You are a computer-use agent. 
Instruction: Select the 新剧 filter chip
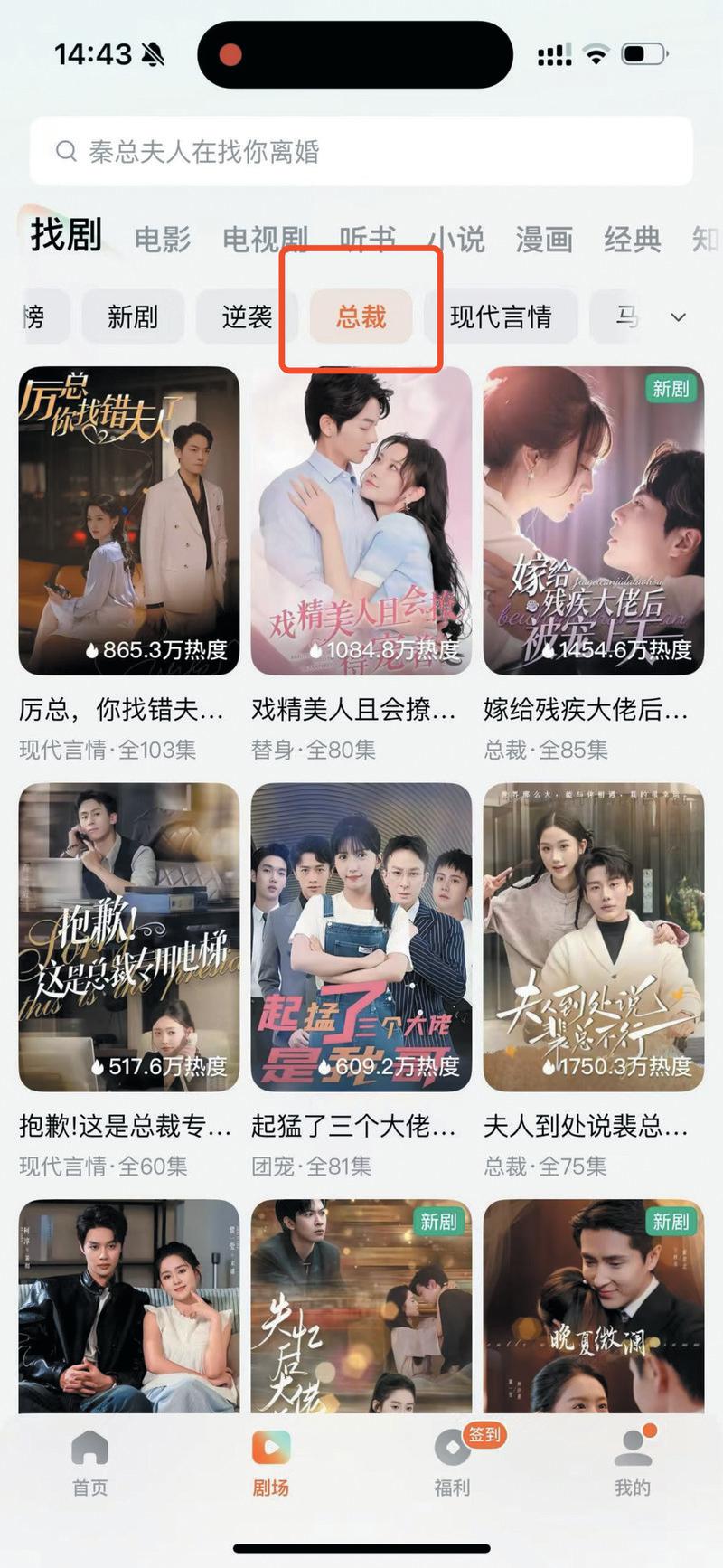point(133,316)
